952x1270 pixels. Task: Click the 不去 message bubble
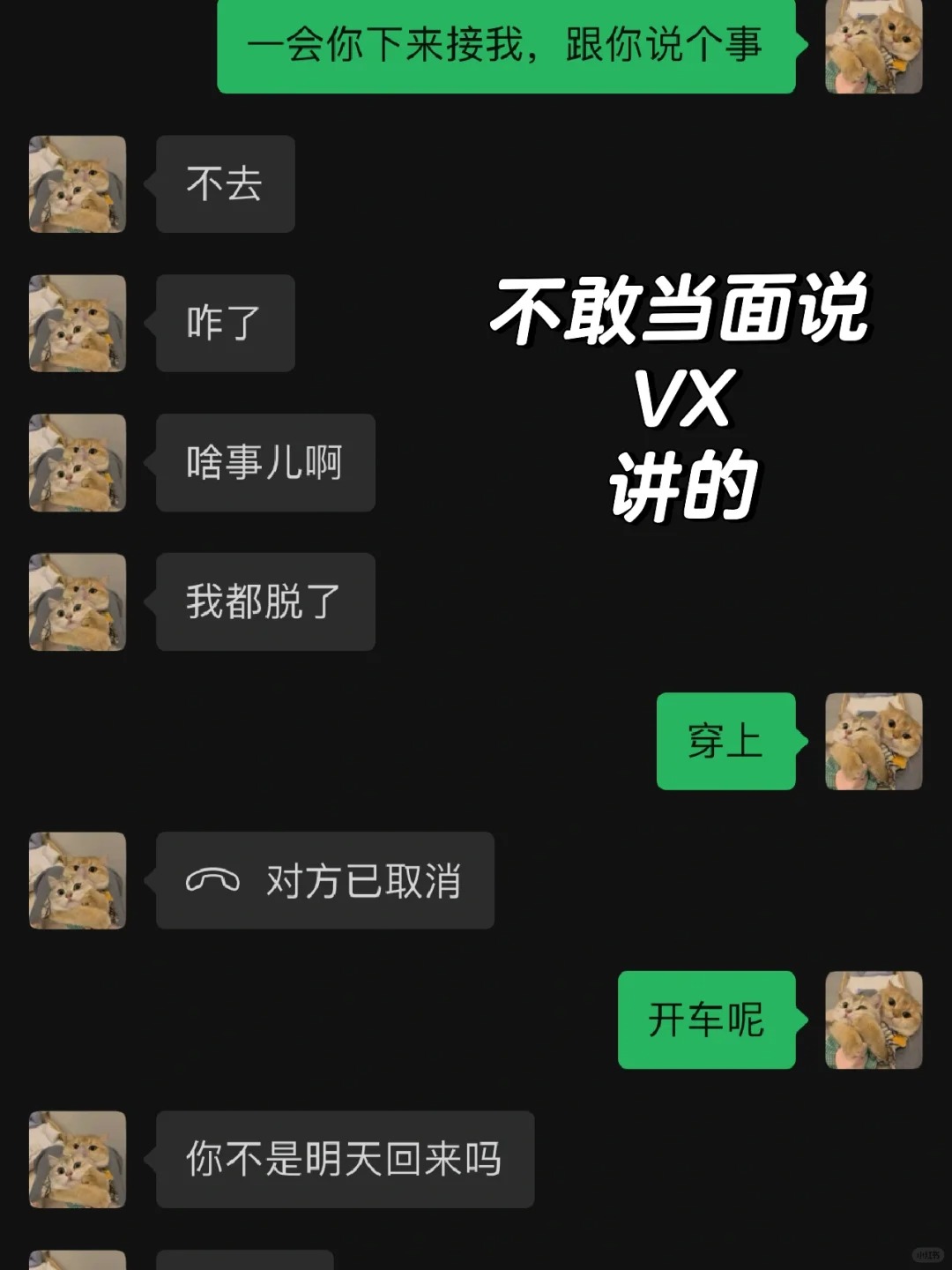coord(225,184)
